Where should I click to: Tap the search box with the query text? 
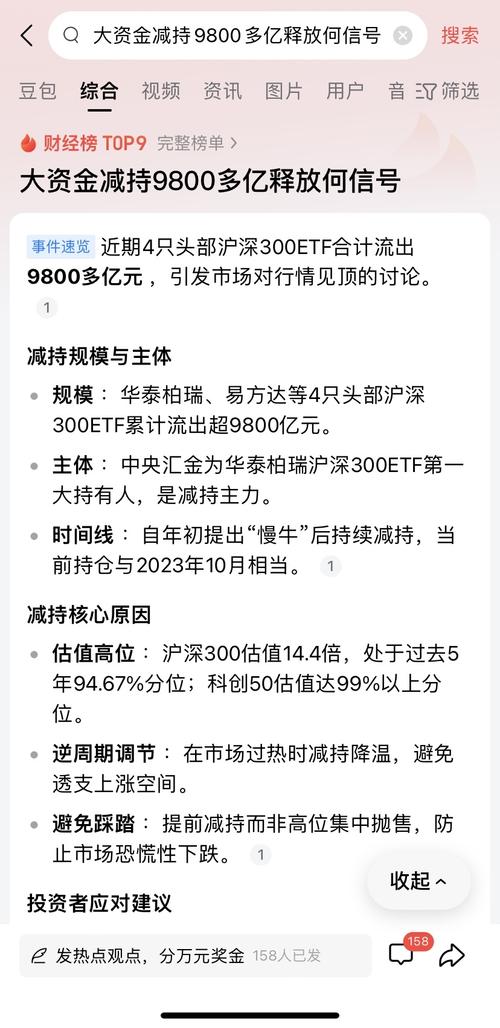pyautogui.click(x=238, y=35)
